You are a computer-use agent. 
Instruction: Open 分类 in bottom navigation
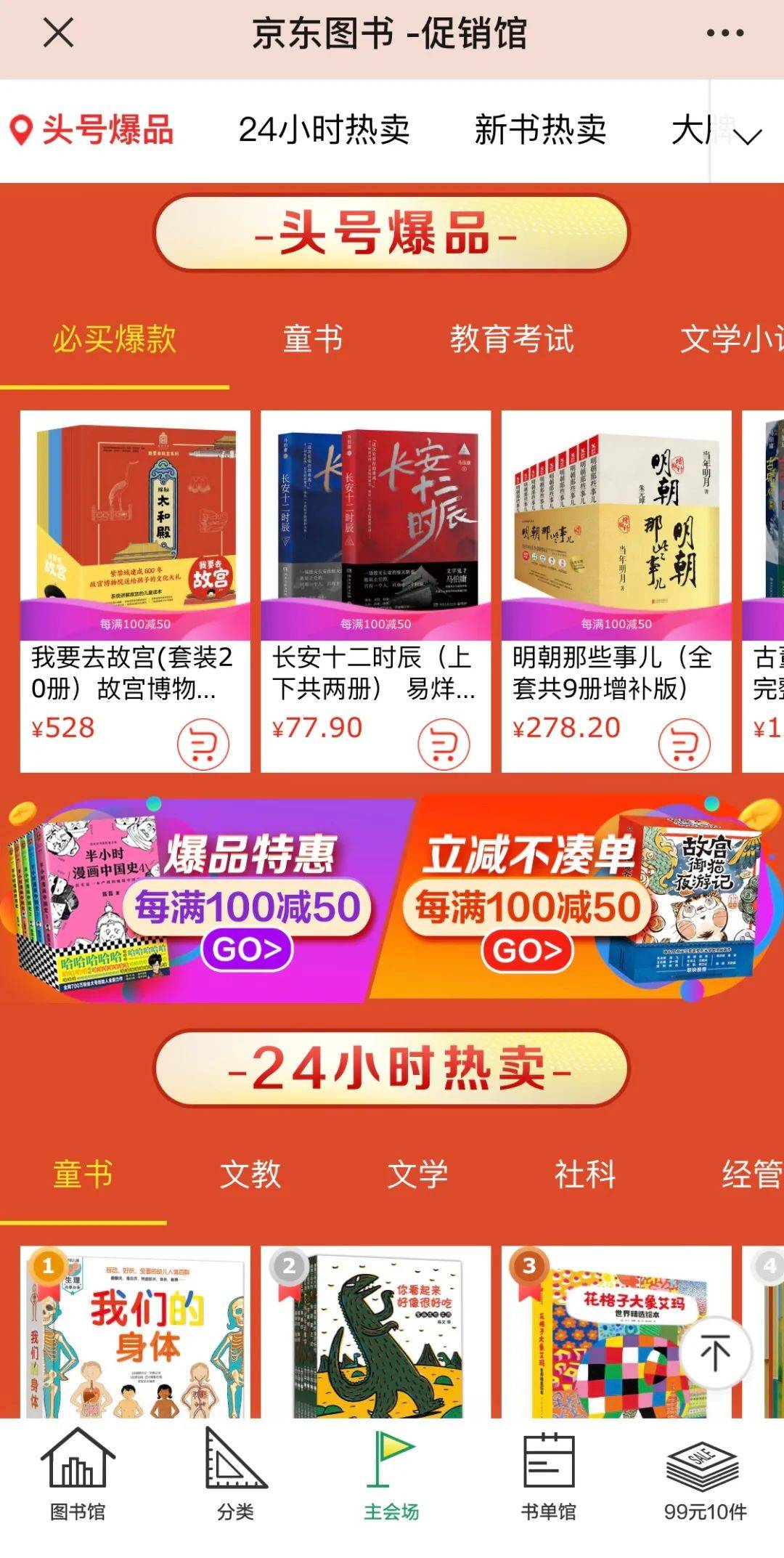tap(235, 1474)
